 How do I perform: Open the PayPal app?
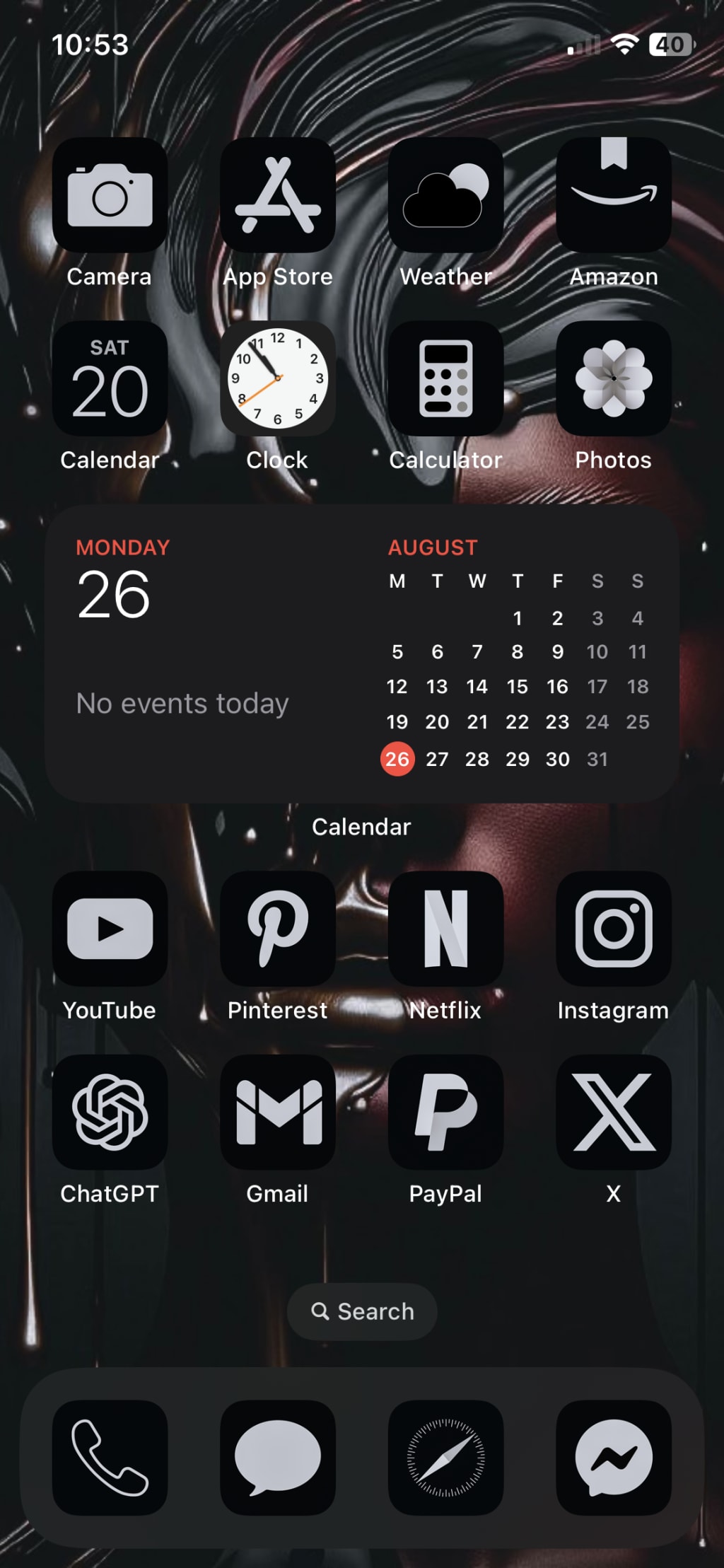click(x=445, y=1112)
